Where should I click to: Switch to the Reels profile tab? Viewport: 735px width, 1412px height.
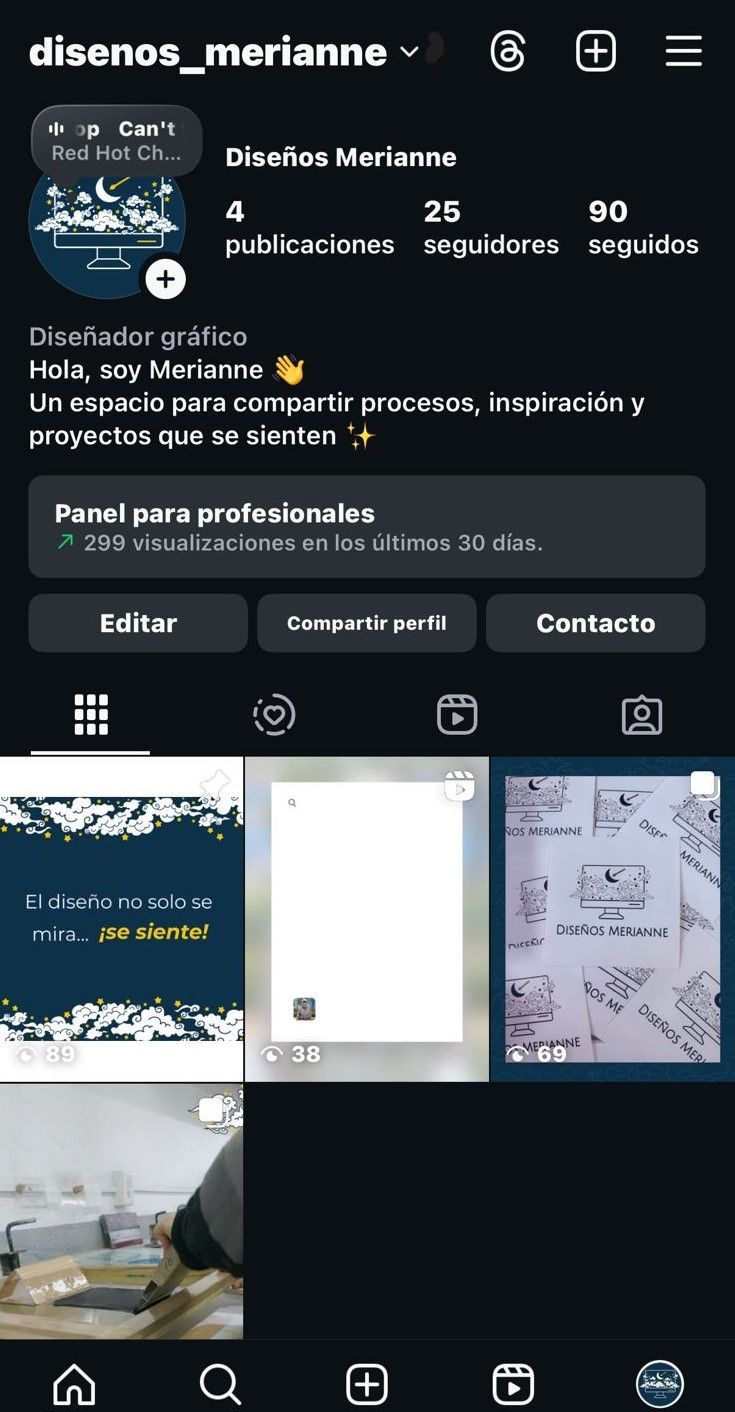tap(457, 715)
